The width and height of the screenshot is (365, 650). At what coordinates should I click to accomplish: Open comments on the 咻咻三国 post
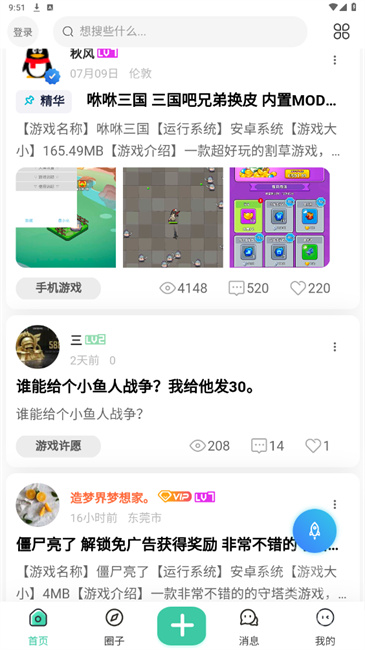click(x=248, y=288)
